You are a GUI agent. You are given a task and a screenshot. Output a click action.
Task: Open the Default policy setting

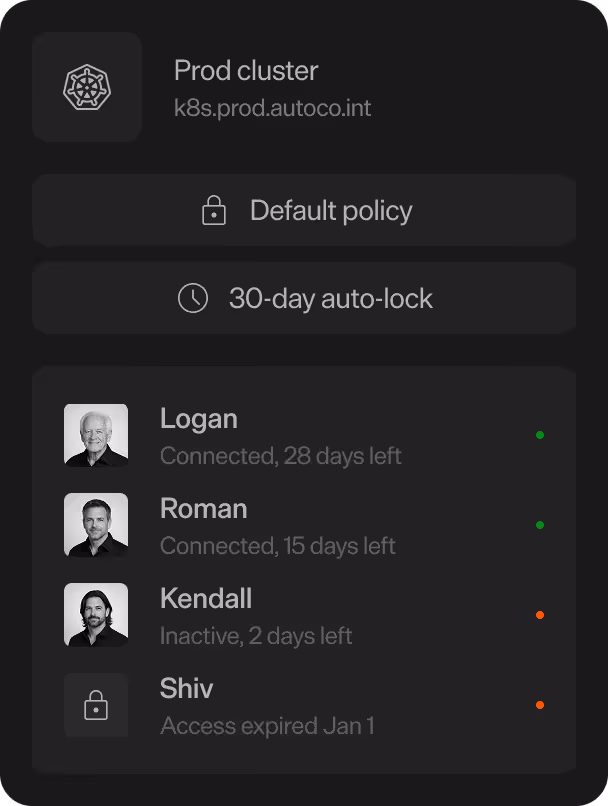point(305,211)
